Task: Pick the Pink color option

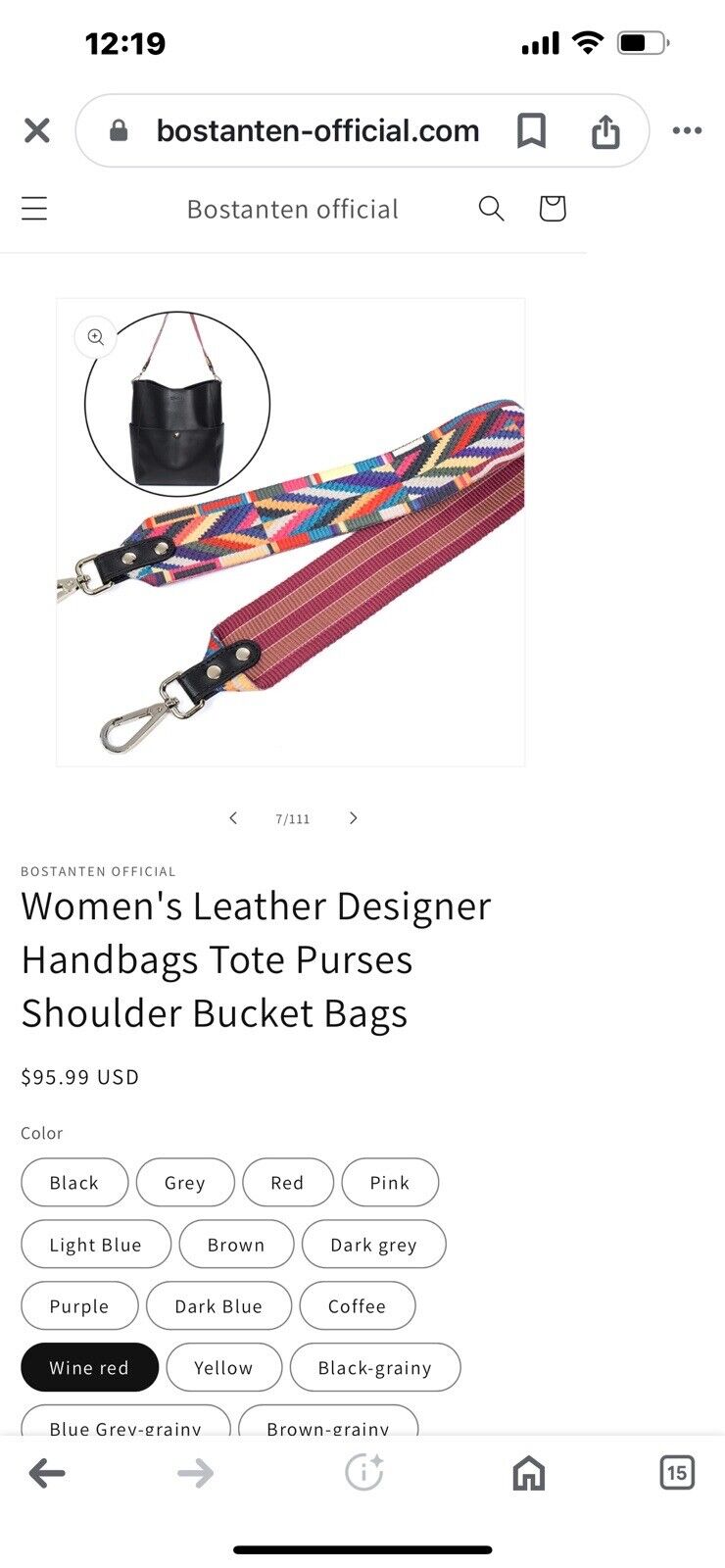Action: coord(390,1183)
